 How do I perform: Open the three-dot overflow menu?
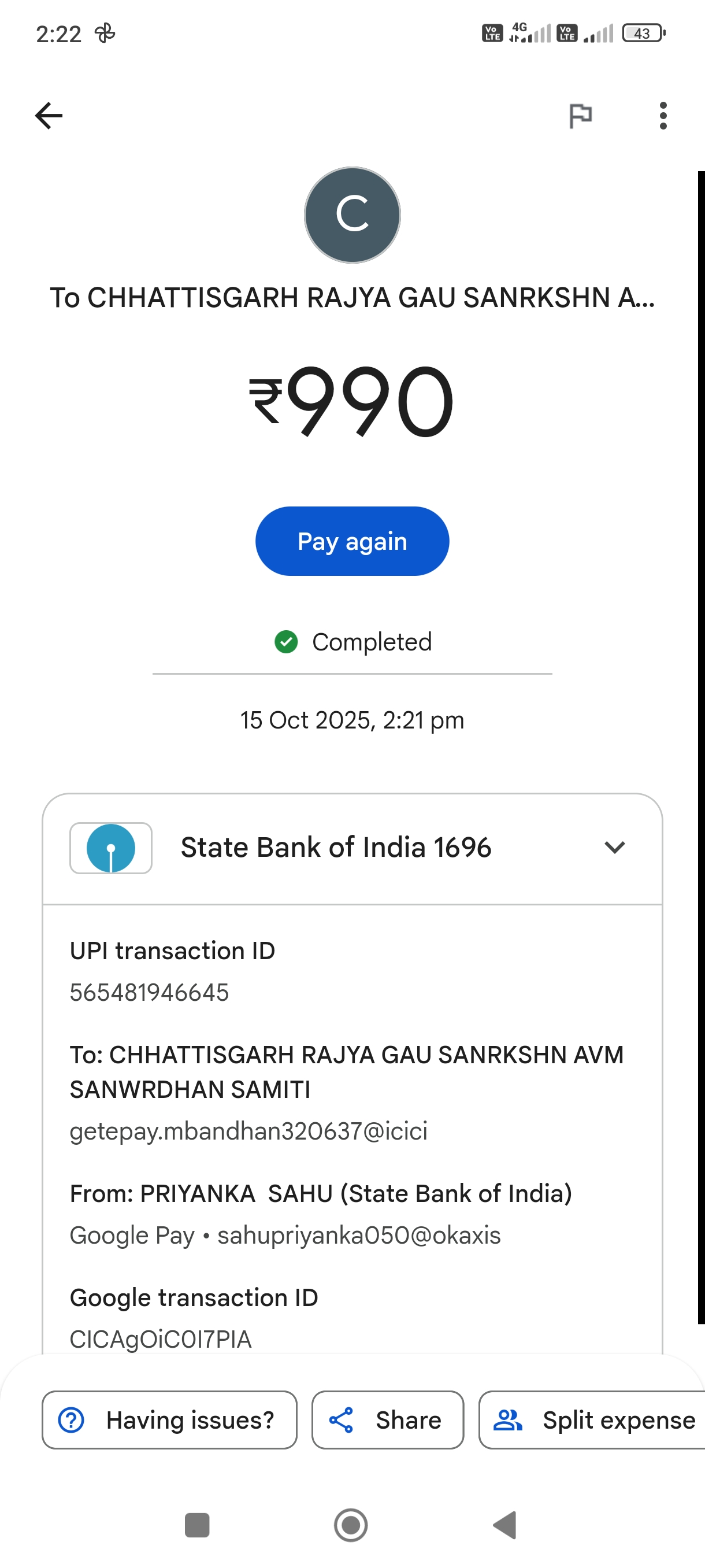[662, 116]
